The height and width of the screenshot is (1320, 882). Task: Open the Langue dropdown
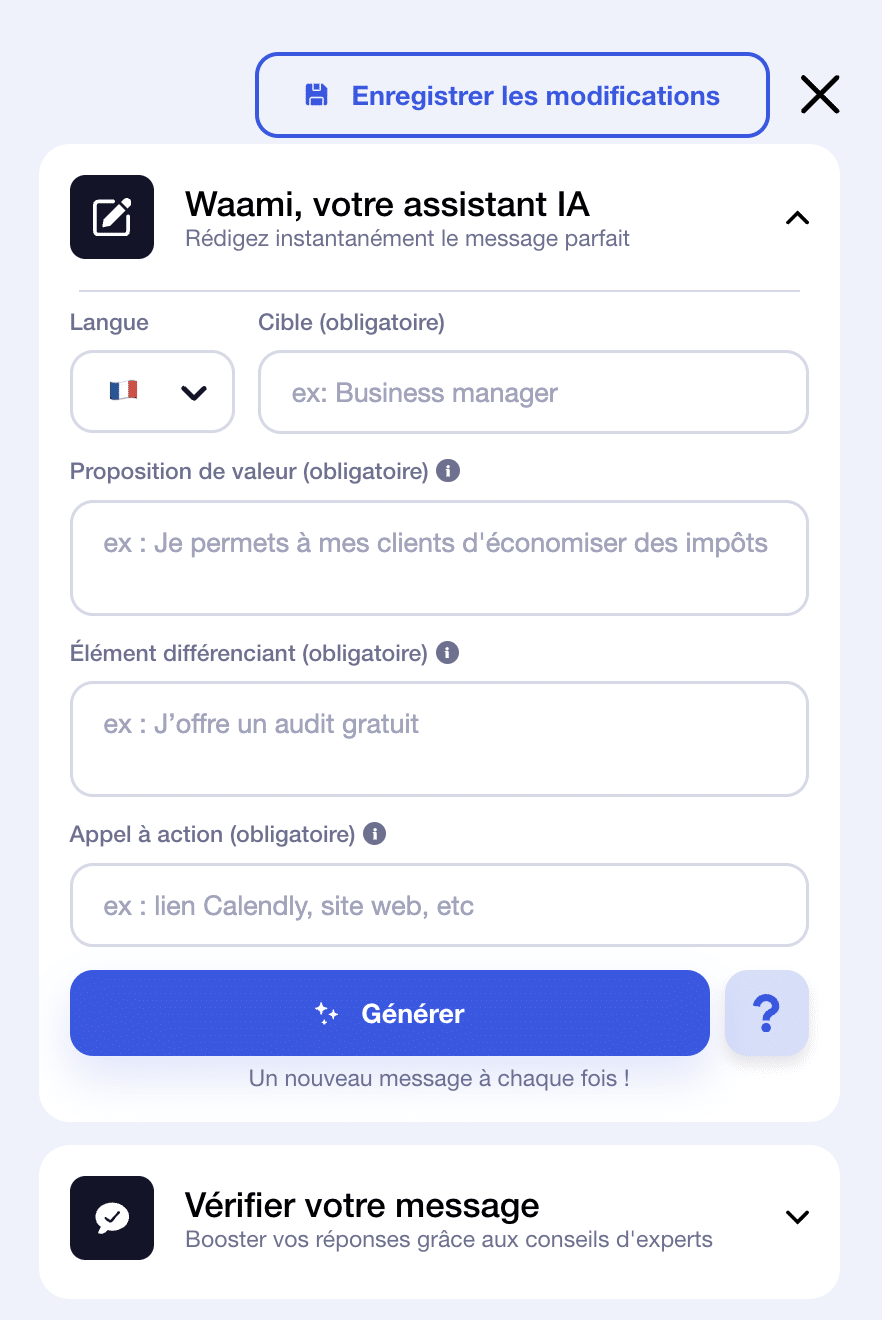pyautogui.click(x=152, y=392)
